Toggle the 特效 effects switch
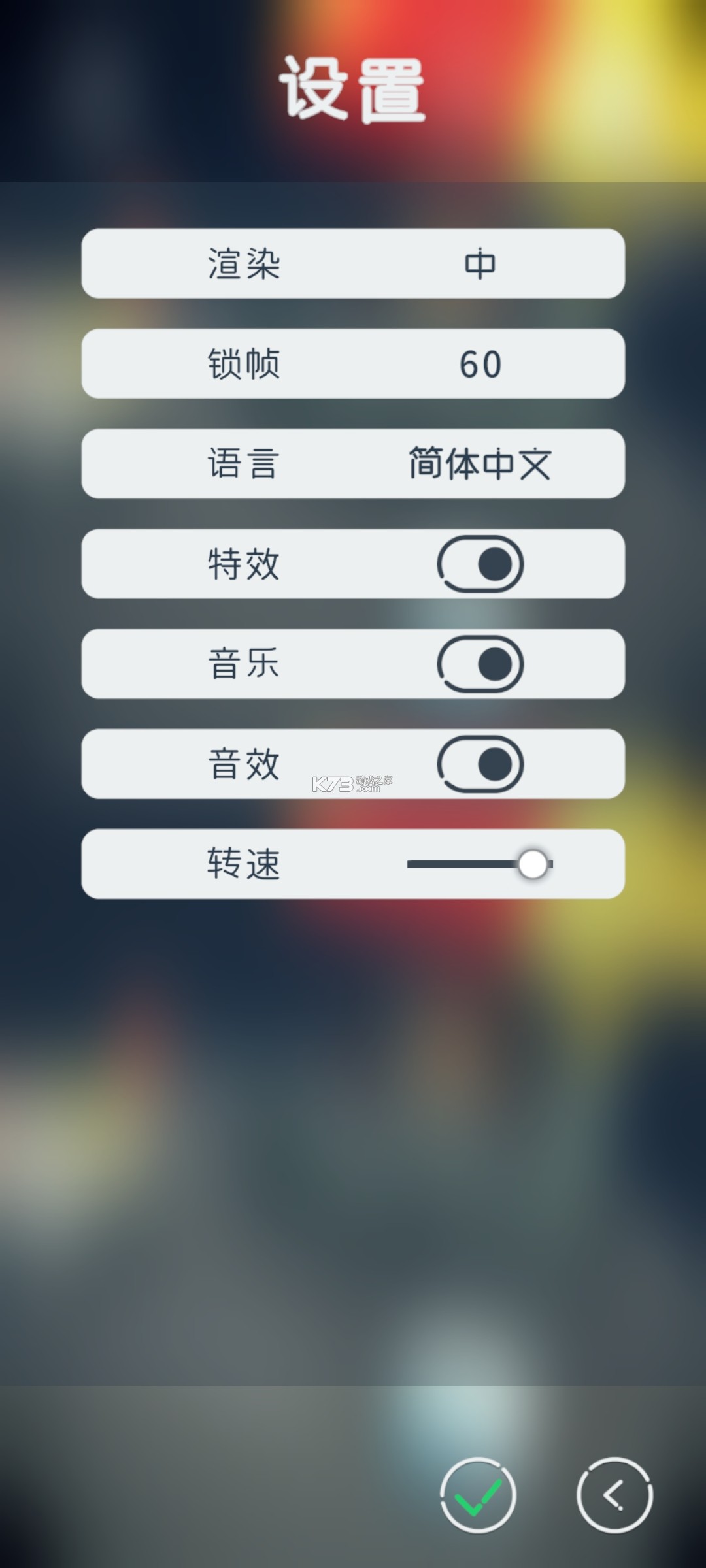Screen dimensions: 706x1568 point(480,564)
